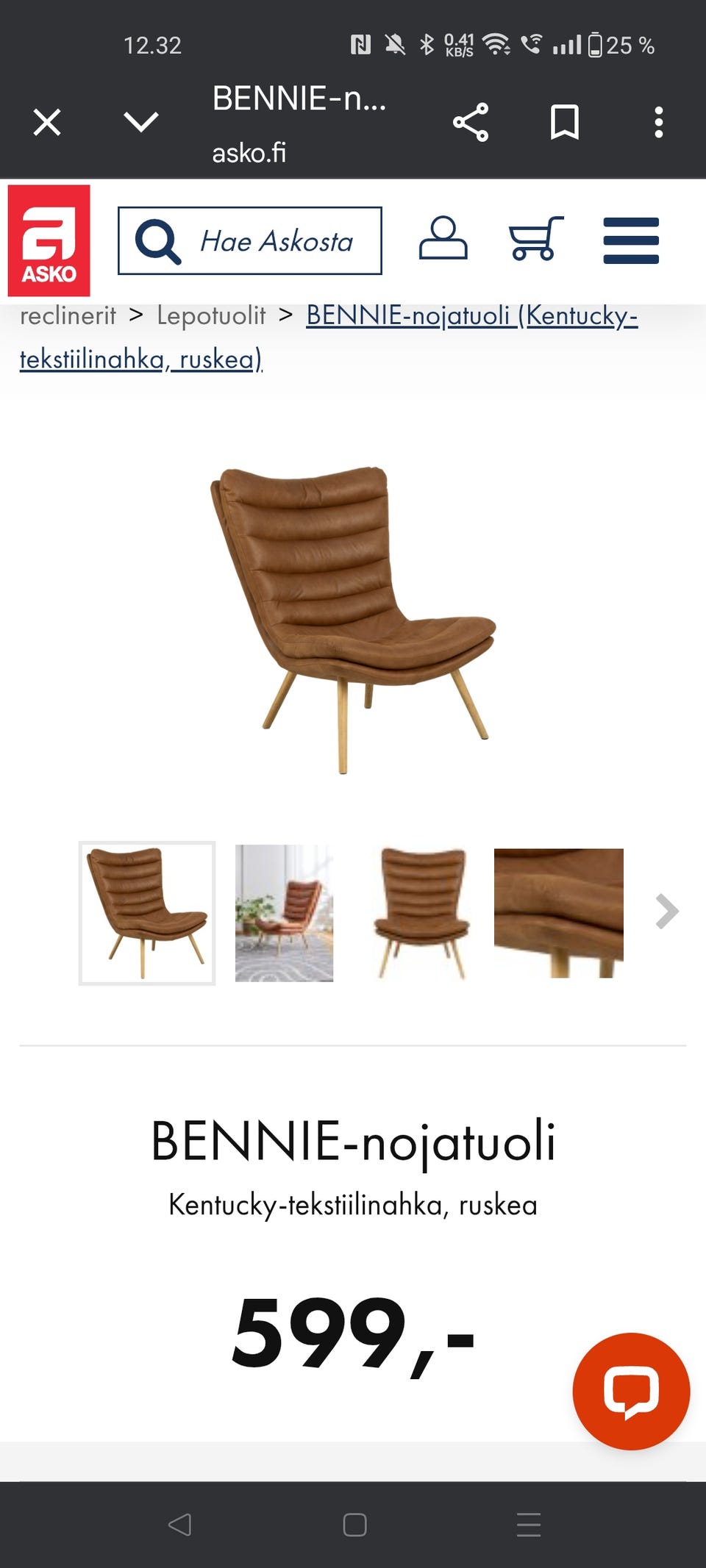Select the room setting thumbnail

coord(284,912)
